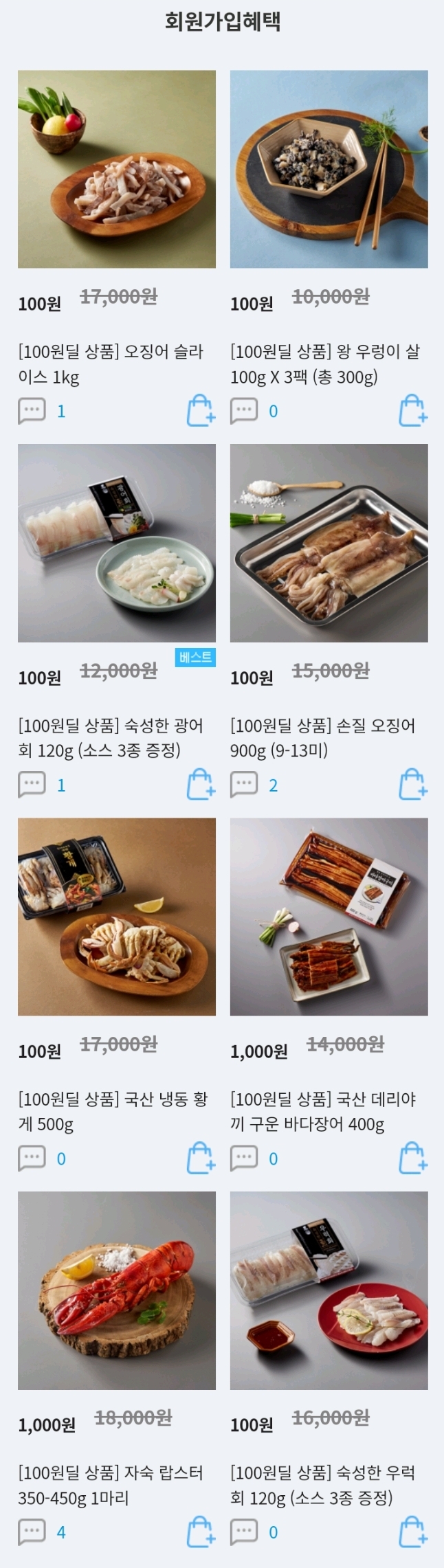
Task: Open the 왕 우렁이 살 product photo
Action: (329, 169)
